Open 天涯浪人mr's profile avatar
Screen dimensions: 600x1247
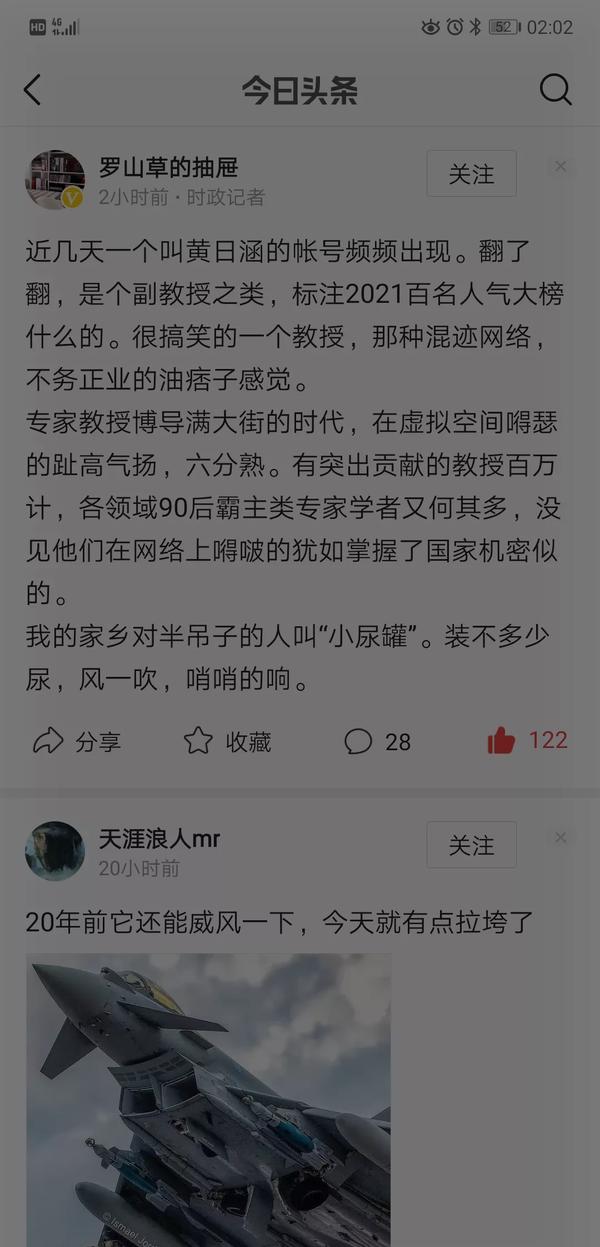[x=54, y=851]
